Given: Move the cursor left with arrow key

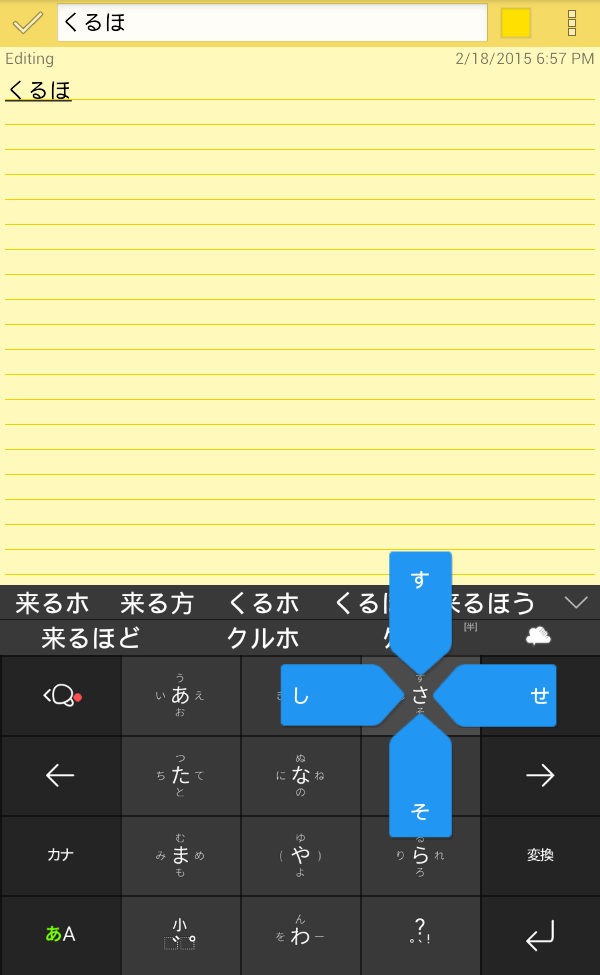Looking at the screenshot, I should pyautogui.click(x=60, y=775).
